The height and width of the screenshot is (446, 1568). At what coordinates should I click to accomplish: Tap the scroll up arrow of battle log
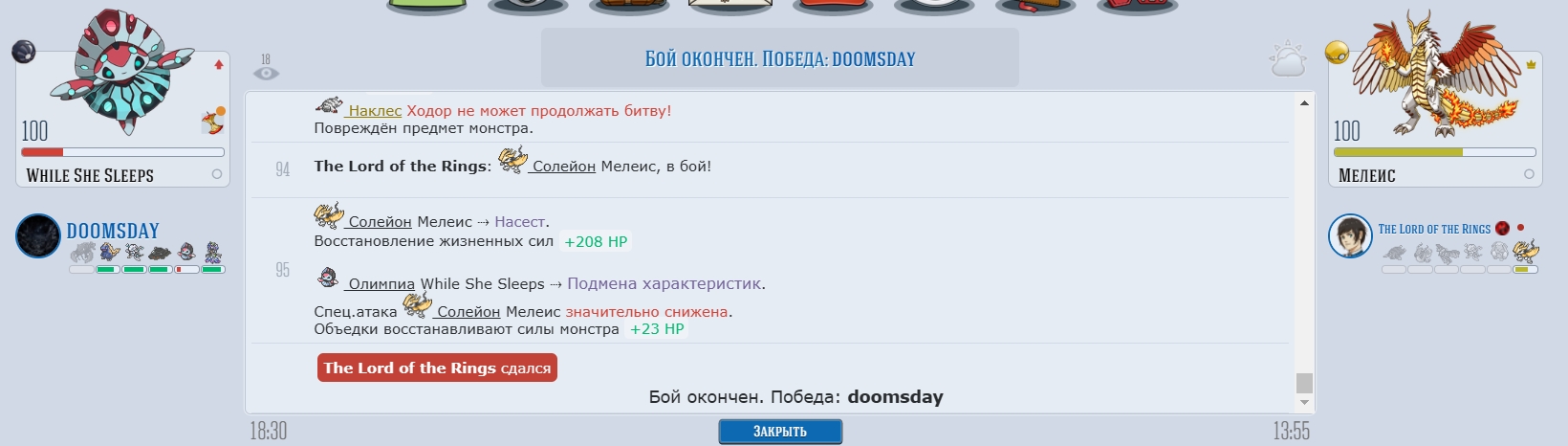pos(1304,102)
